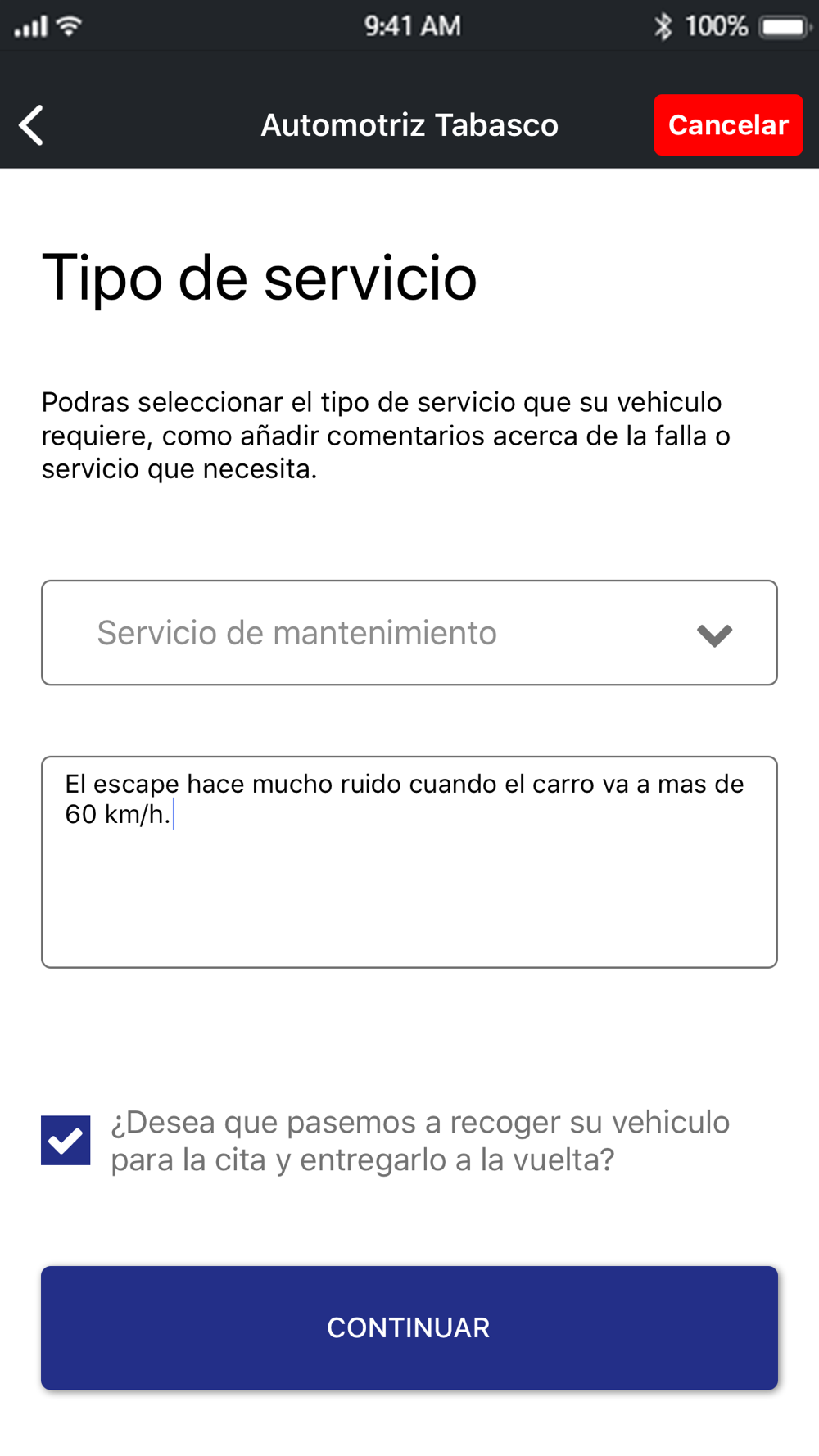Viewport: 819px width, 1456px height.
Task: Tap CONTINUAR to proceed
Action: tap(409, 1327)
